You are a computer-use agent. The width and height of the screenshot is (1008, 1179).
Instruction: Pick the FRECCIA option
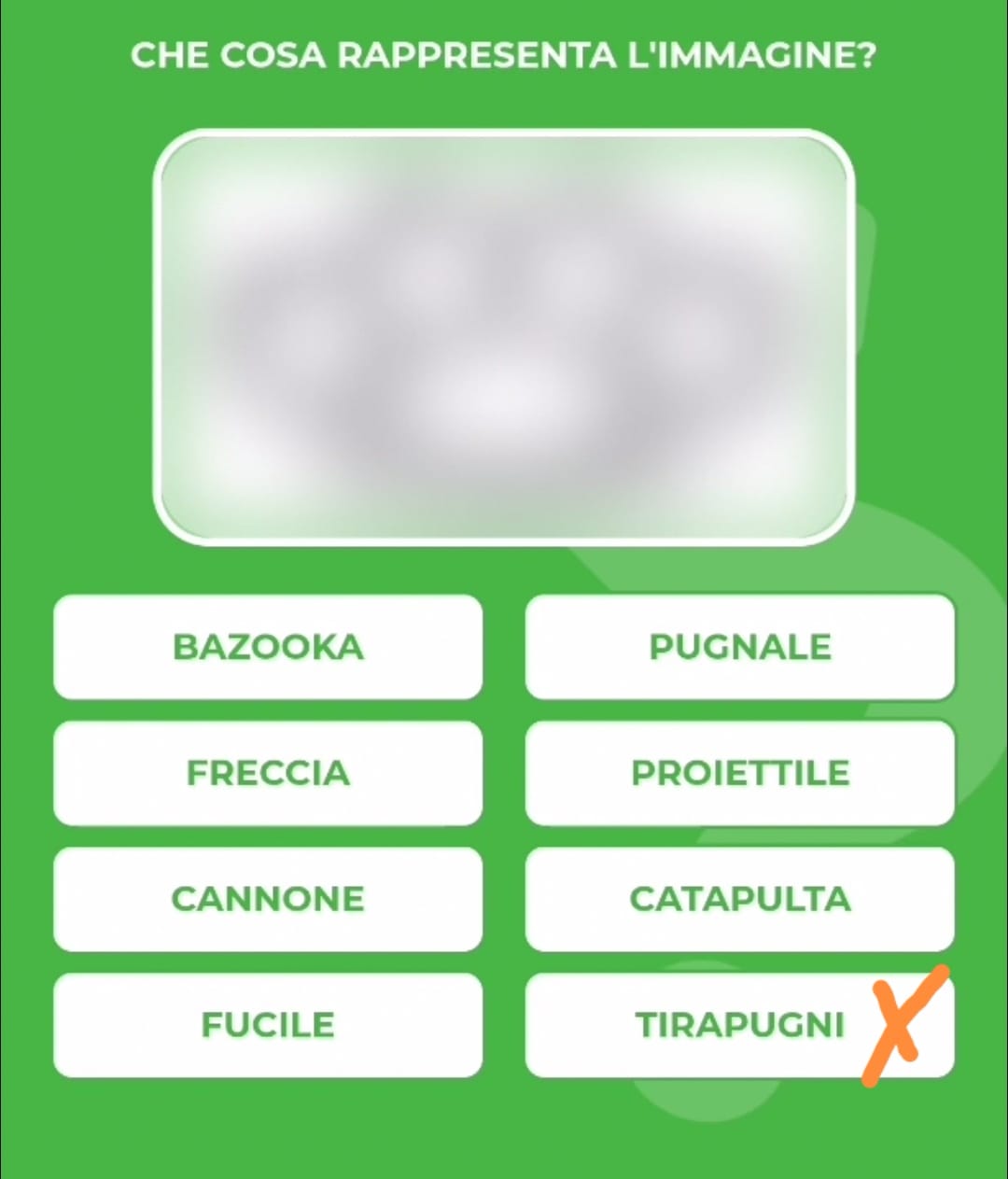(268, 773)
